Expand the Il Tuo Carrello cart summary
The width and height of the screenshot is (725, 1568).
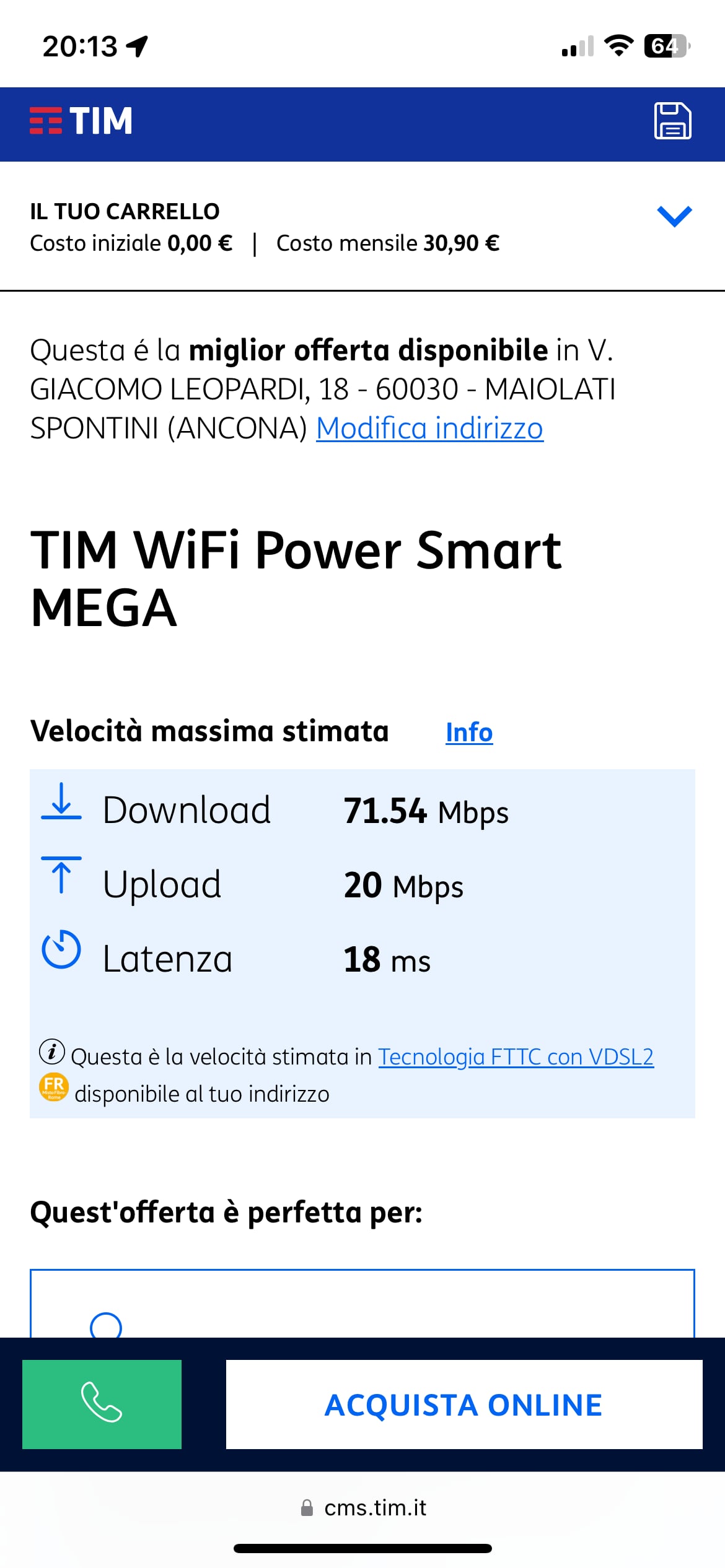674,216
